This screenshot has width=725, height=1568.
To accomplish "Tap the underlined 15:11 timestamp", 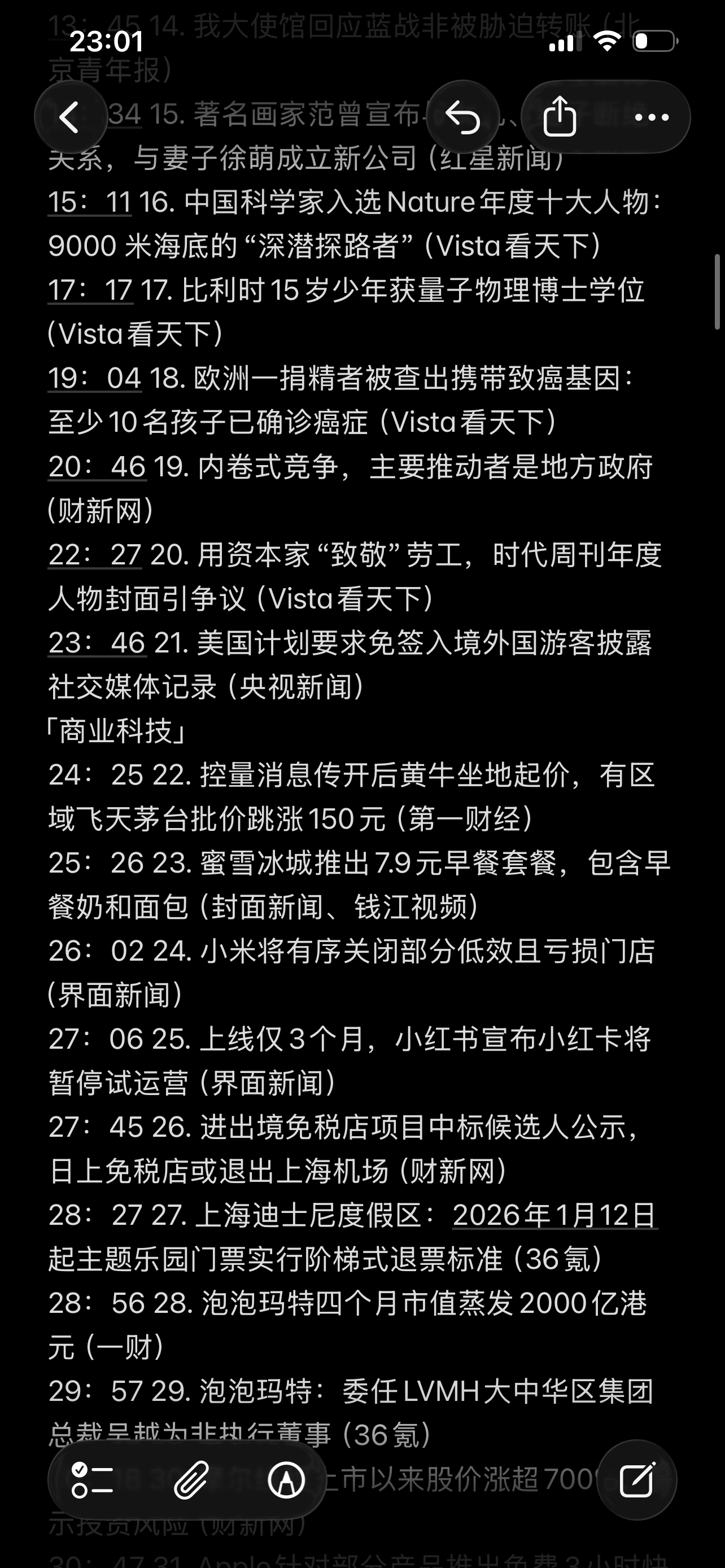I will 90,203.
